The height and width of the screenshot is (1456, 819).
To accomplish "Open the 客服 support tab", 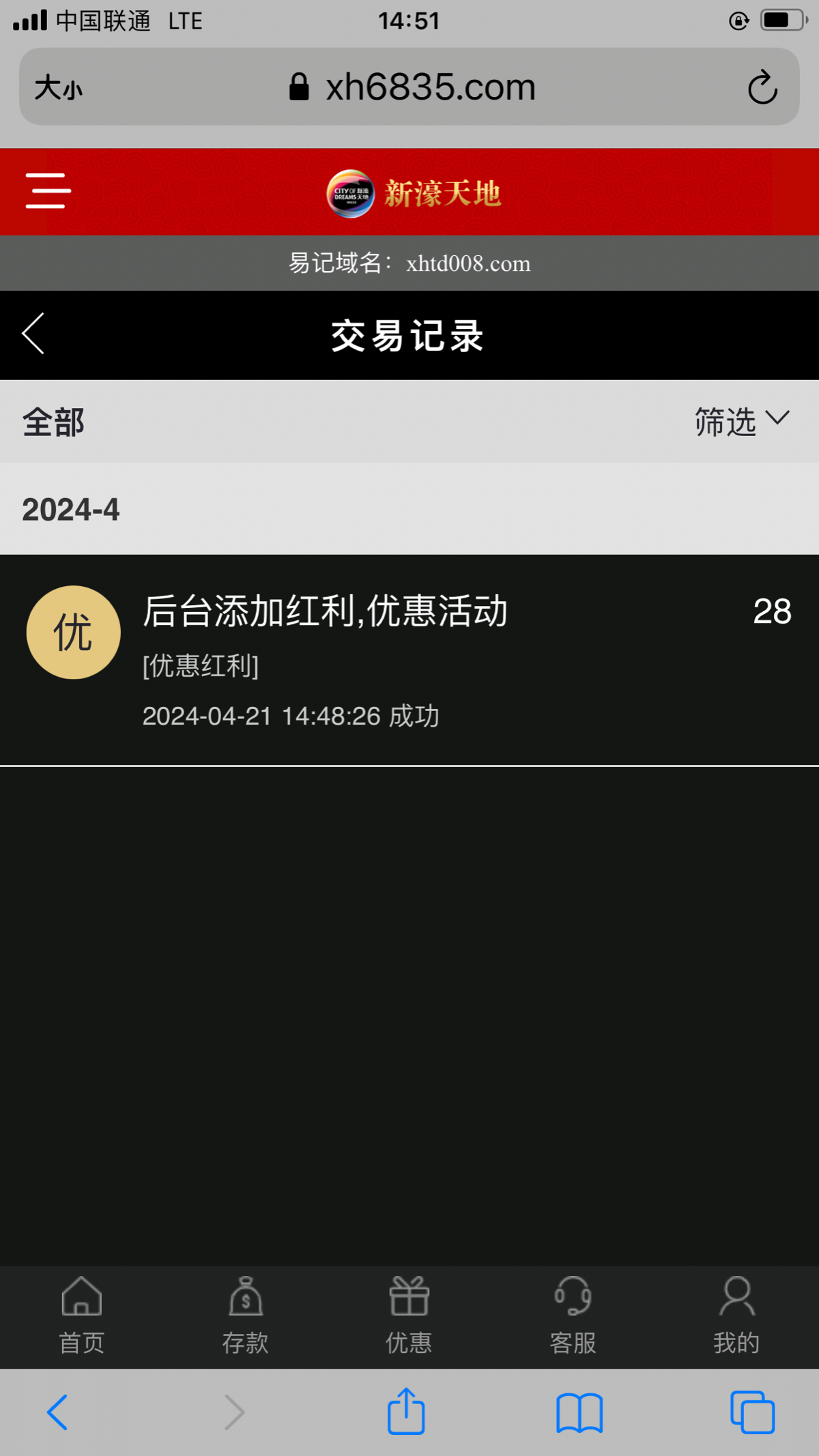I will pos(573,1315).
